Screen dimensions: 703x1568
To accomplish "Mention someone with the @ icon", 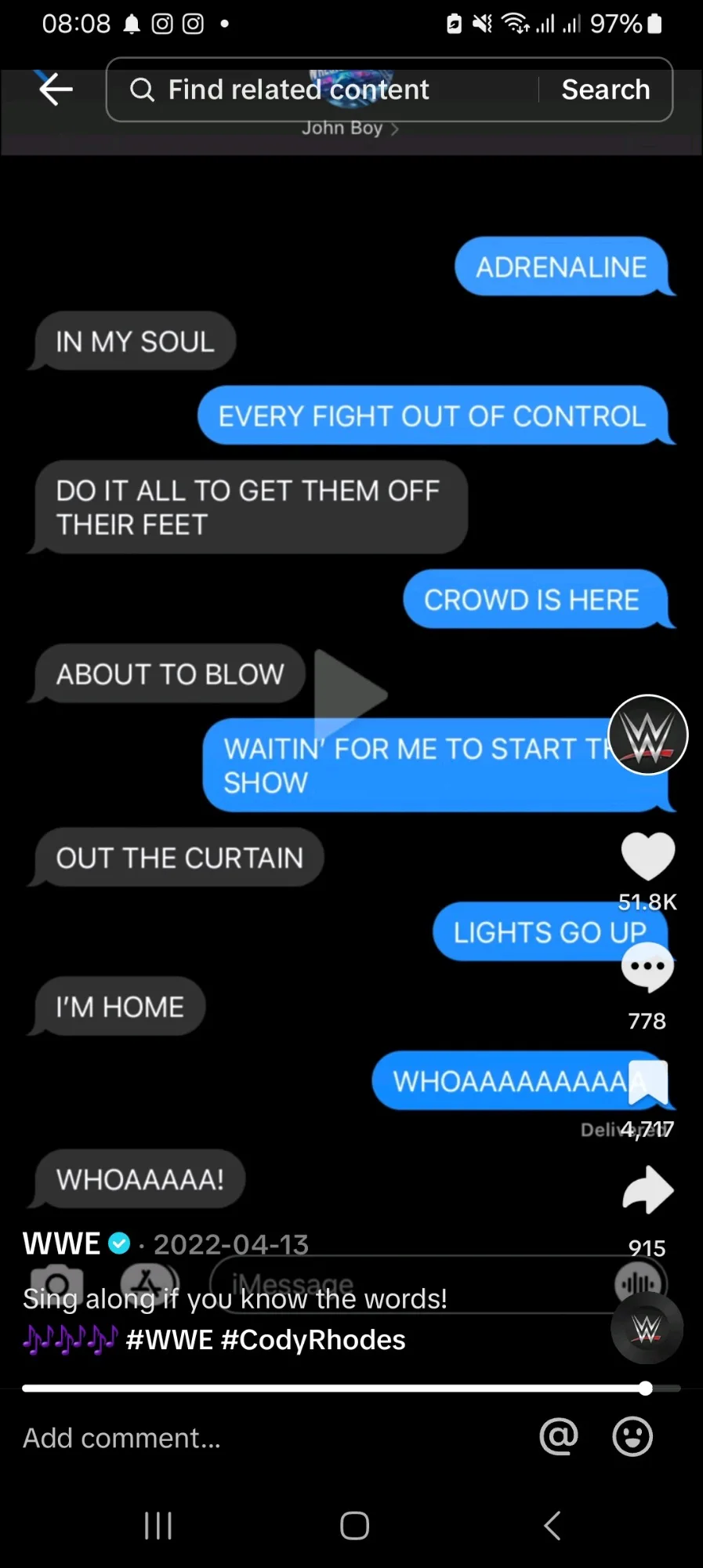I will click(559, 1436).
